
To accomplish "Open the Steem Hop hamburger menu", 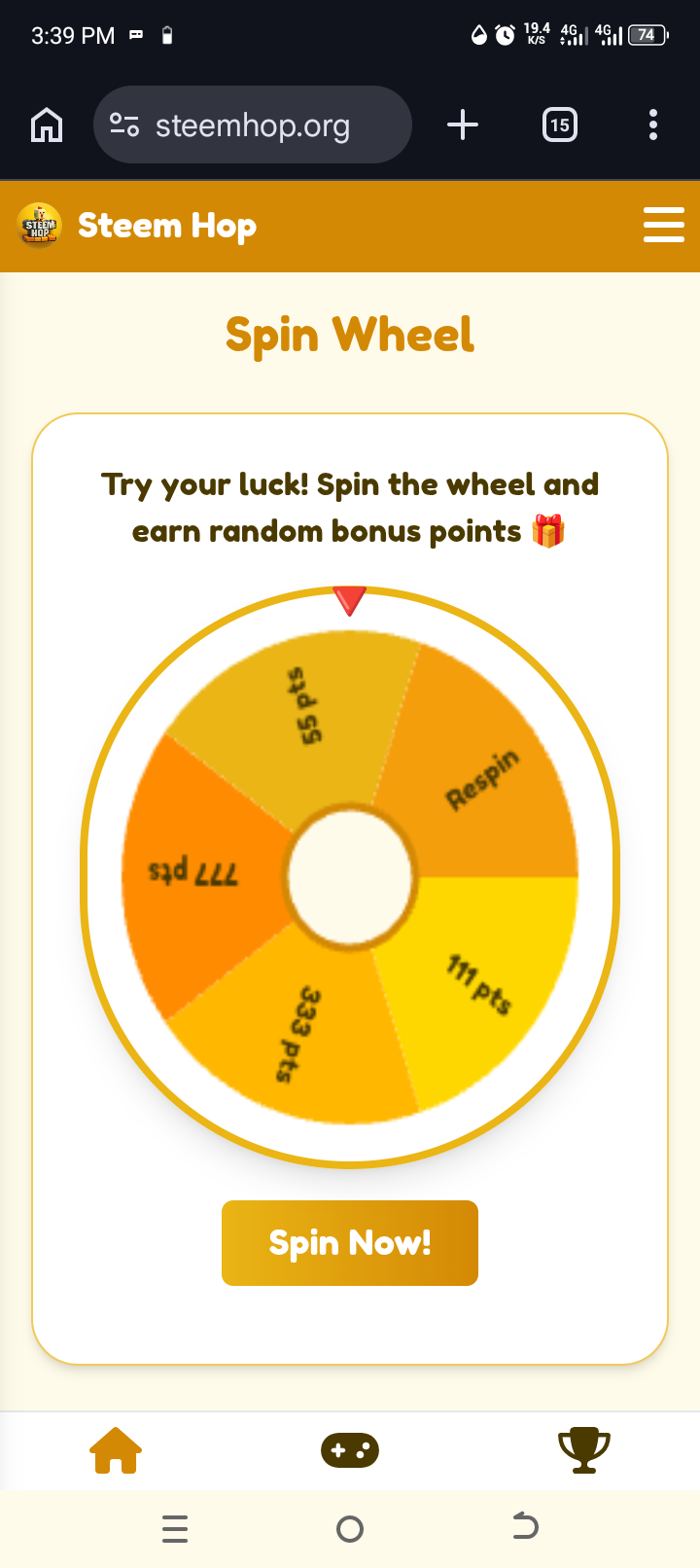I will coord(664,225).
